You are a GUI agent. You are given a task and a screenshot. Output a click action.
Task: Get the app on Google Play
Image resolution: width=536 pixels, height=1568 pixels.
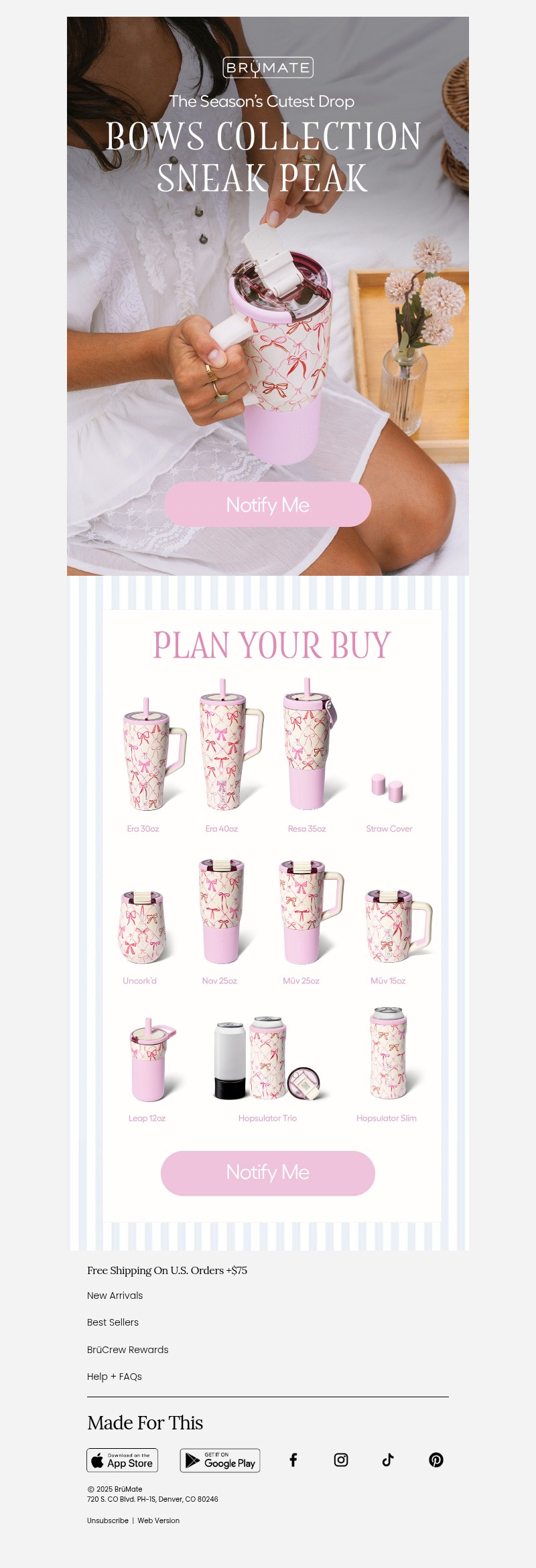[x=220, y=1460]
